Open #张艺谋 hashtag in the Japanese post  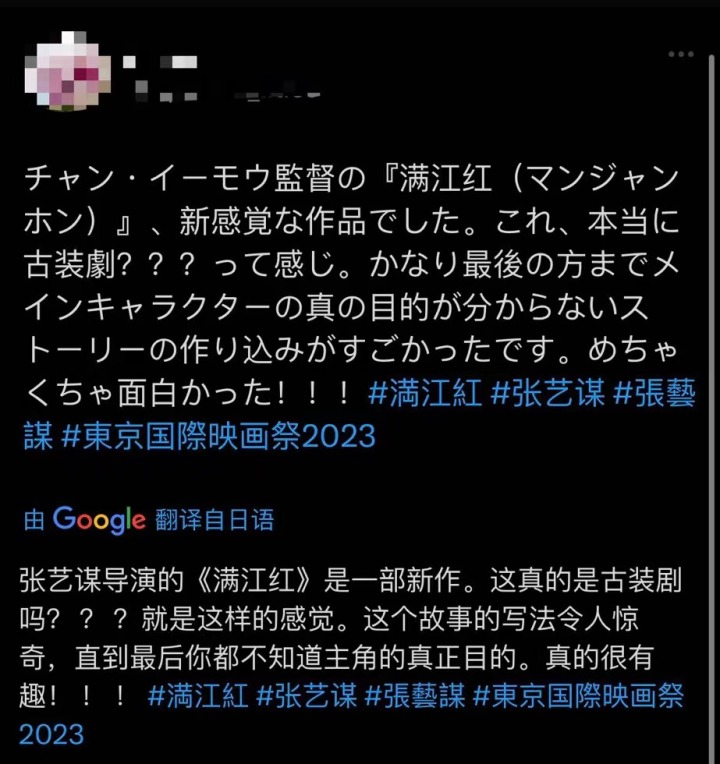547,393
